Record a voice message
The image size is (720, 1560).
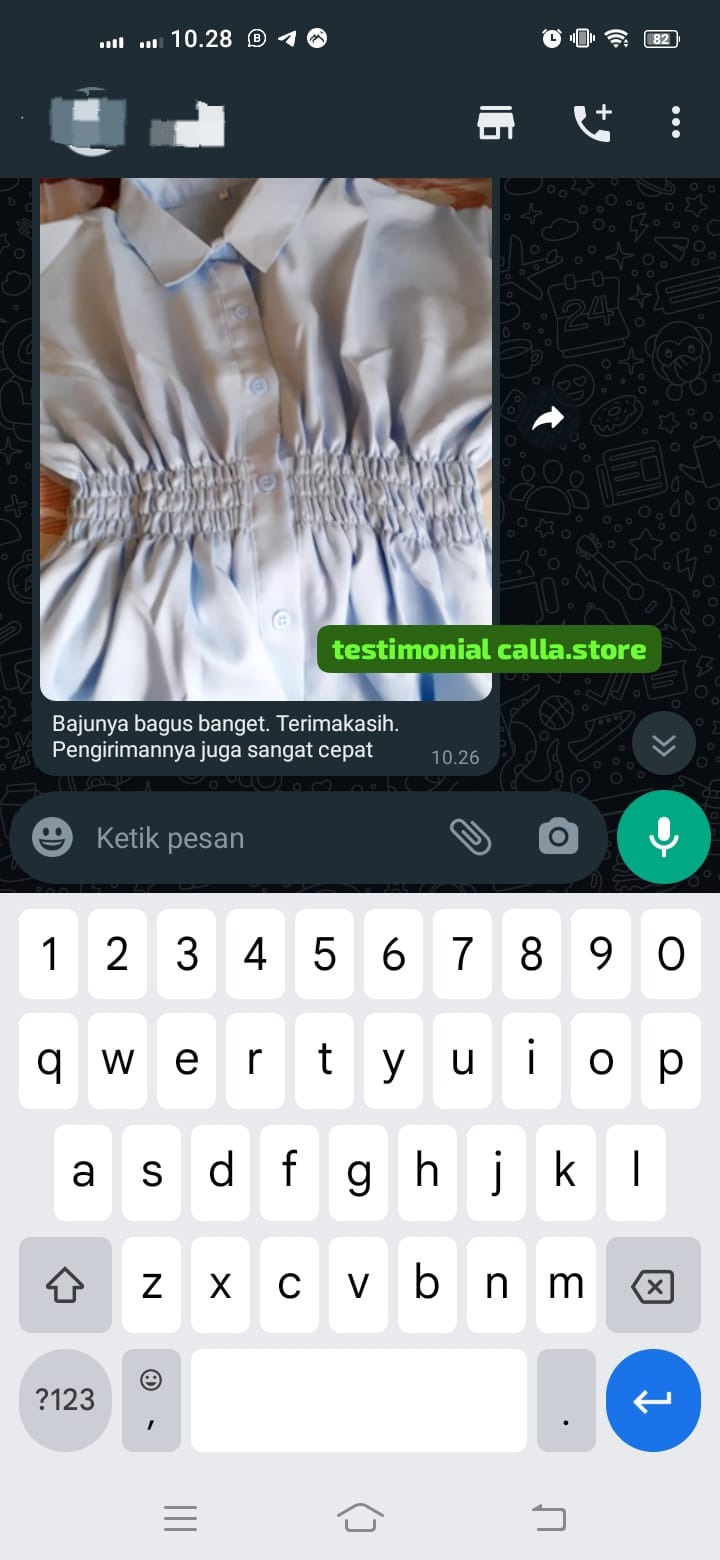point(664,837)
